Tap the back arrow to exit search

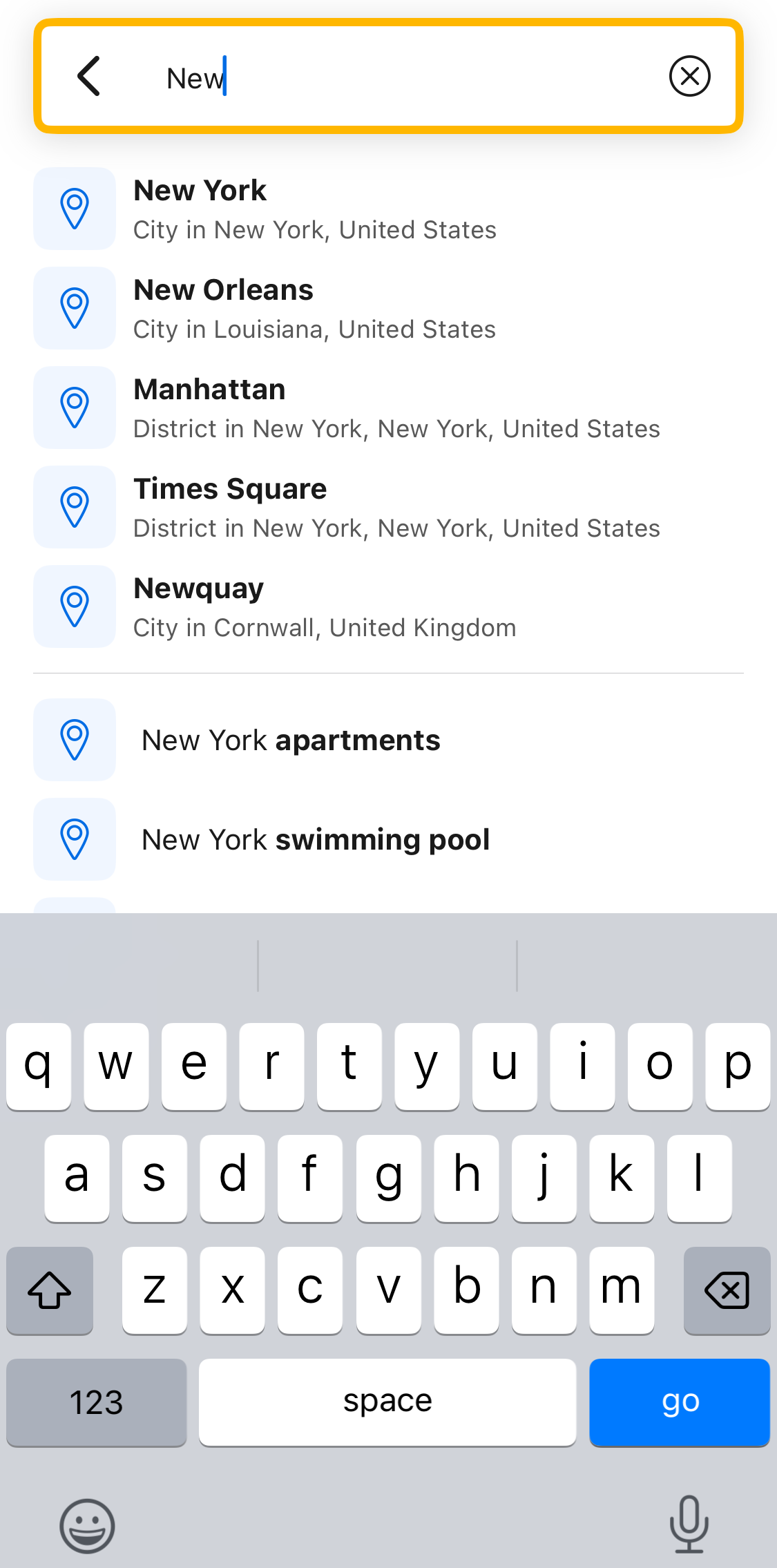(x=88, y=76)
